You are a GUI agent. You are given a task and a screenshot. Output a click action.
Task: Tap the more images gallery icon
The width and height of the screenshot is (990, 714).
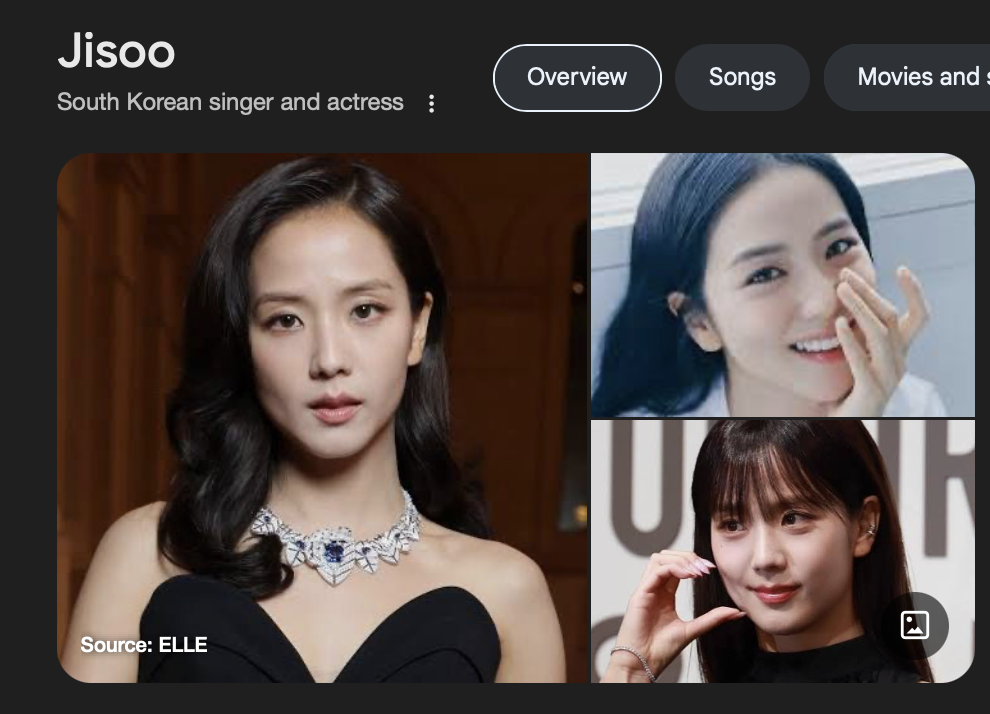click(915, 625)
